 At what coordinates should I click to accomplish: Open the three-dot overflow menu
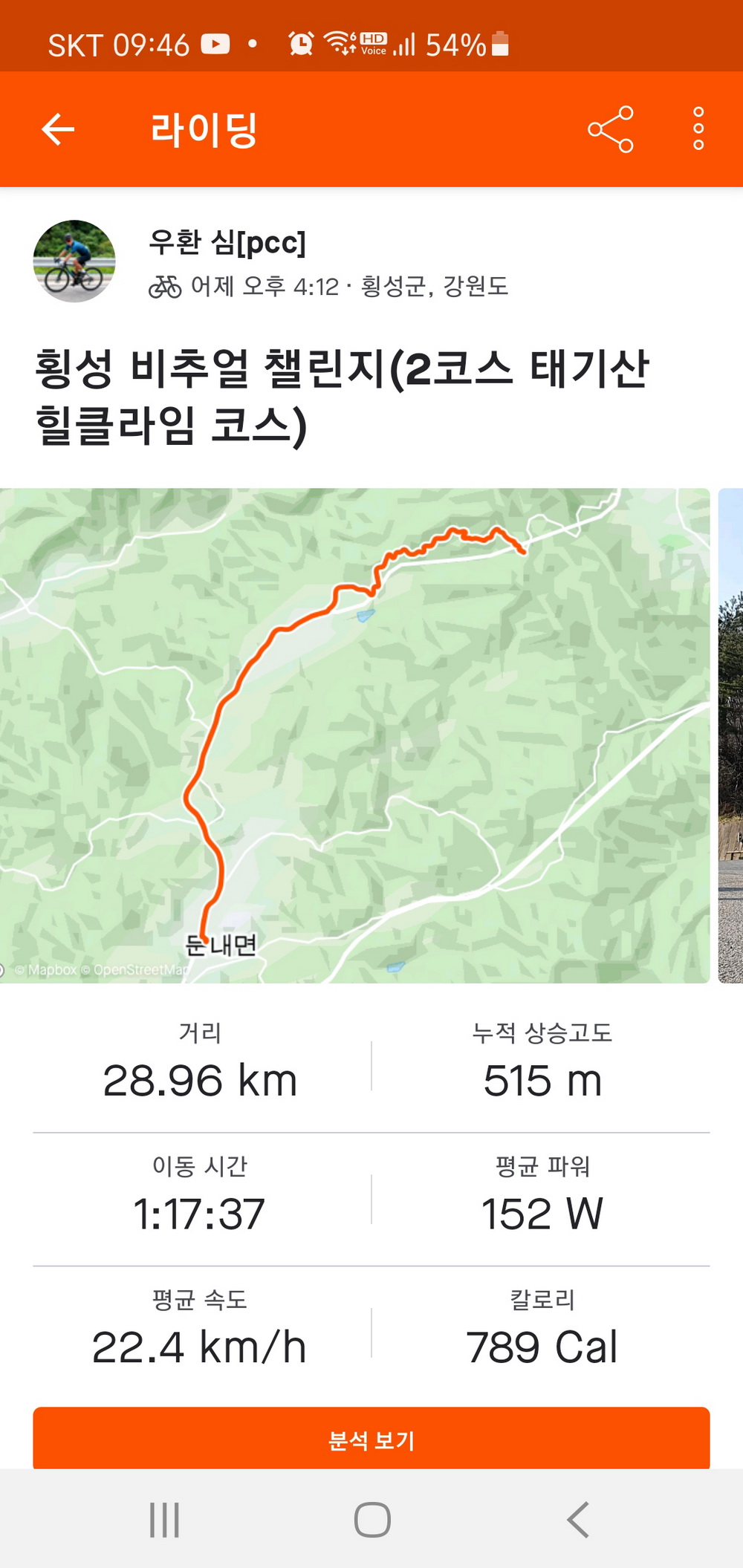point(698,129)
